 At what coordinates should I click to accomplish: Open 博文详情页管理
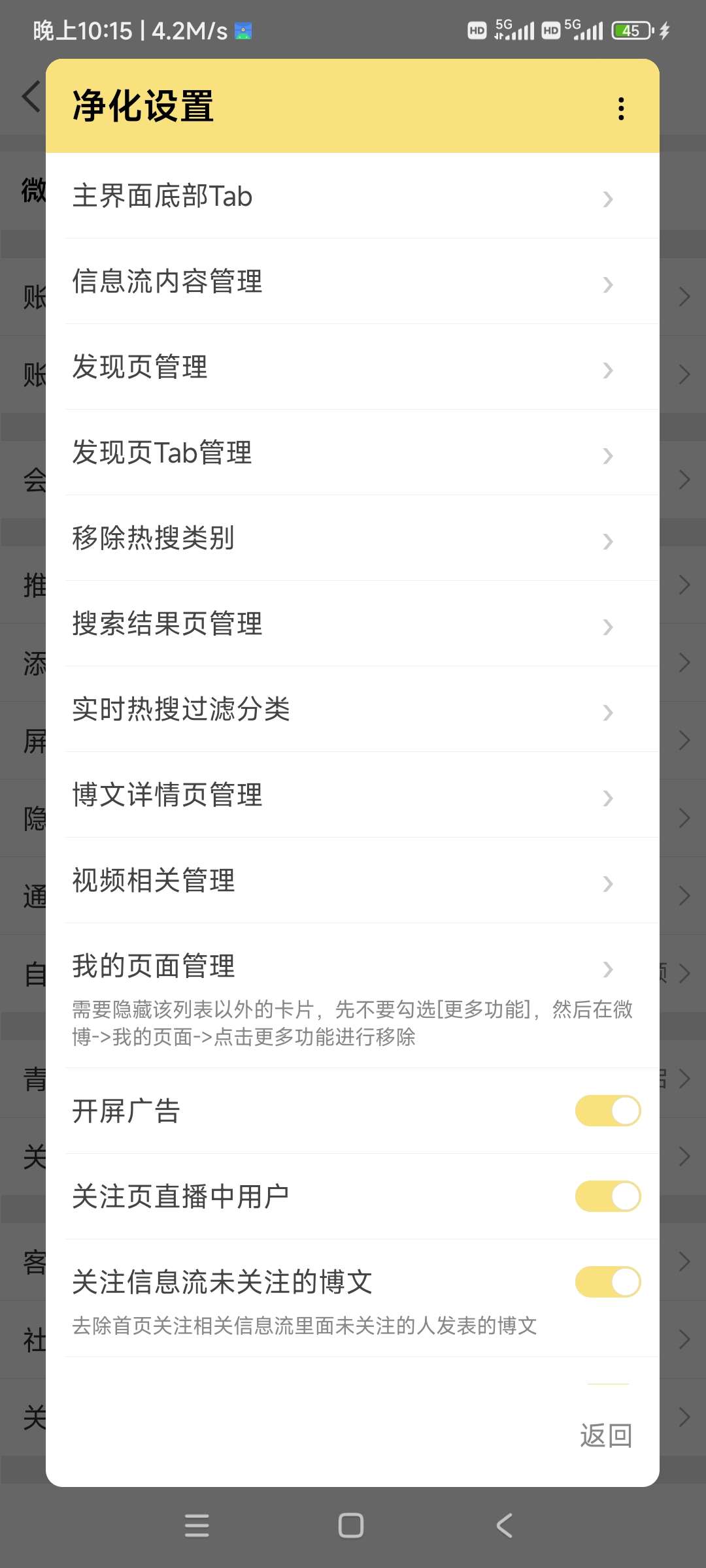353,795
